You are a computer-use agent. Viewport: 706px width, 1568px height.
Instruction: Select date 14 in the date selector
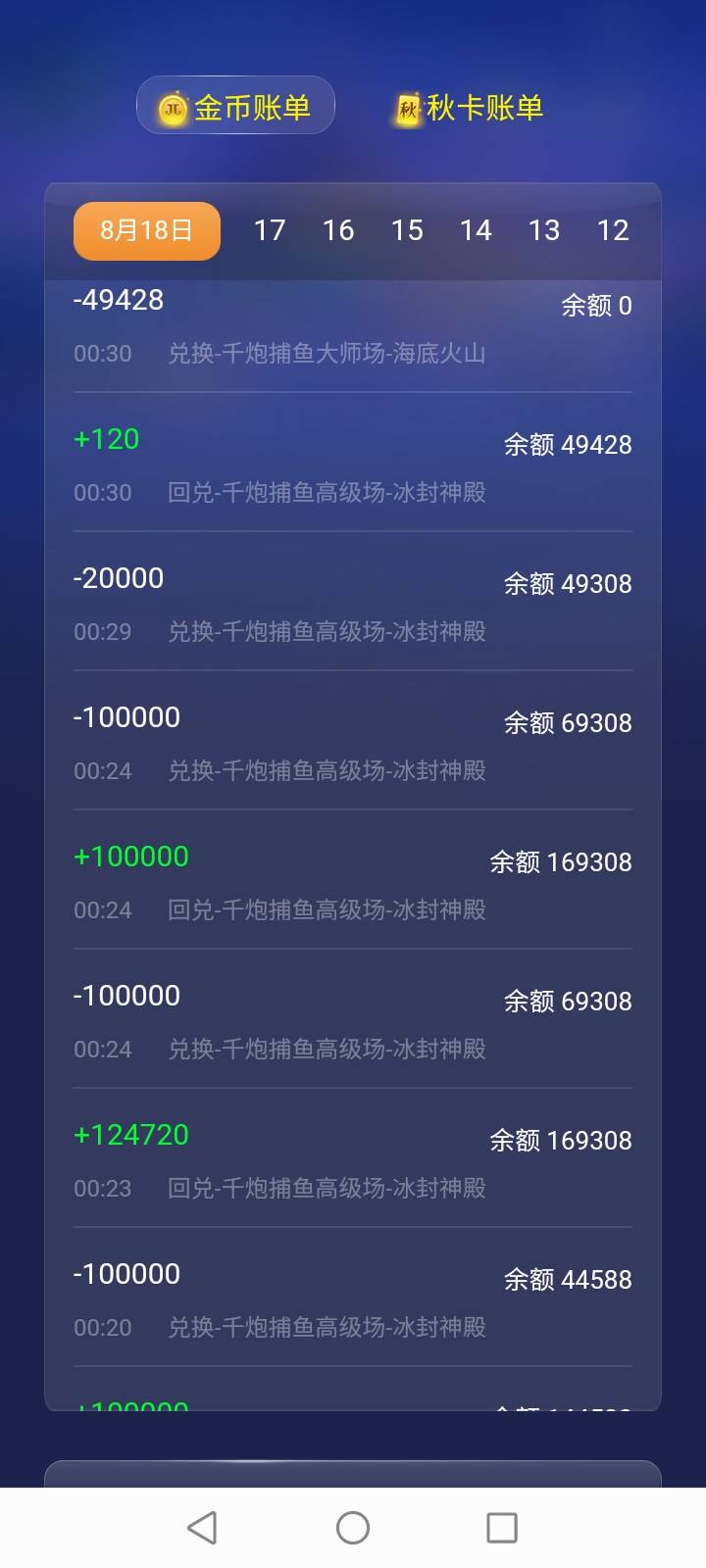pos(477,230)
